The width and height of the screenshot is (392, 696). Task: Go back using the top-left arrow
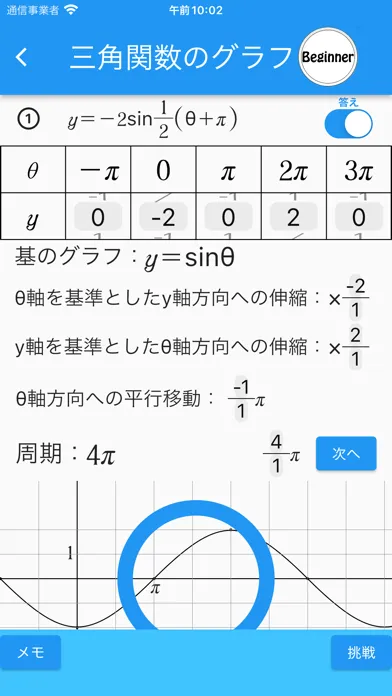pos(21,57)
